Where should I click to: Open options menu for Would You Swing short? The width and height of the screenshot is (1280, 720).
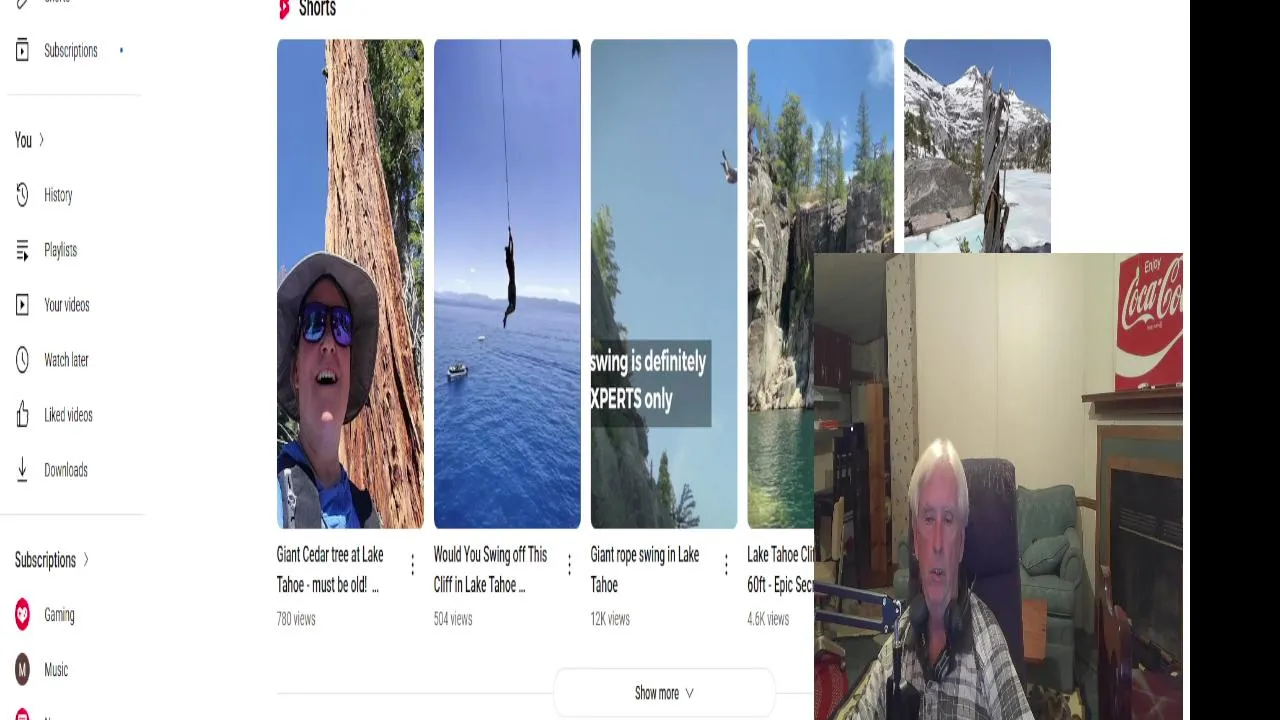(569, 566)
